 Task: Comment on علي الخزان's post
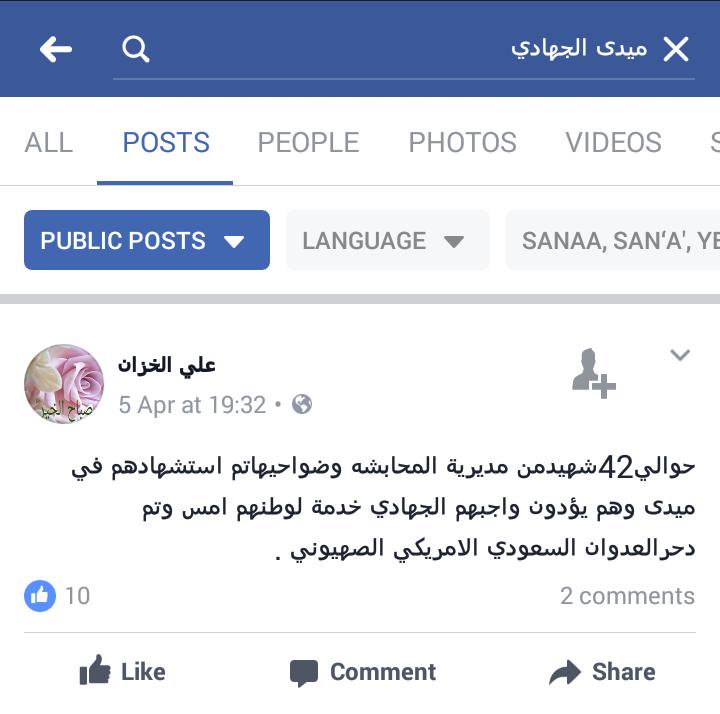362,671
